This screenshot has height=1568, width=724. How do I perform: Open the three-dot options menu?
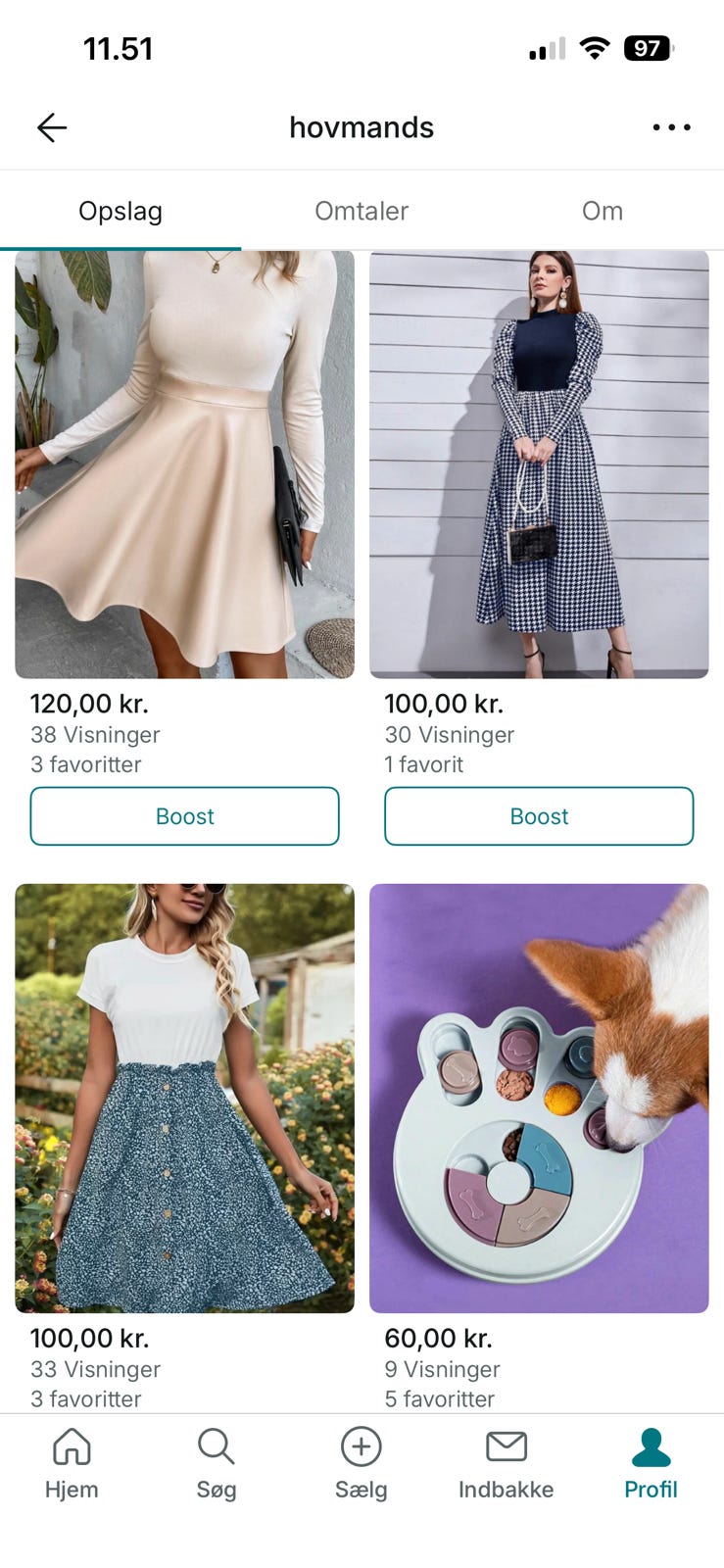click(x=671, y=127)
